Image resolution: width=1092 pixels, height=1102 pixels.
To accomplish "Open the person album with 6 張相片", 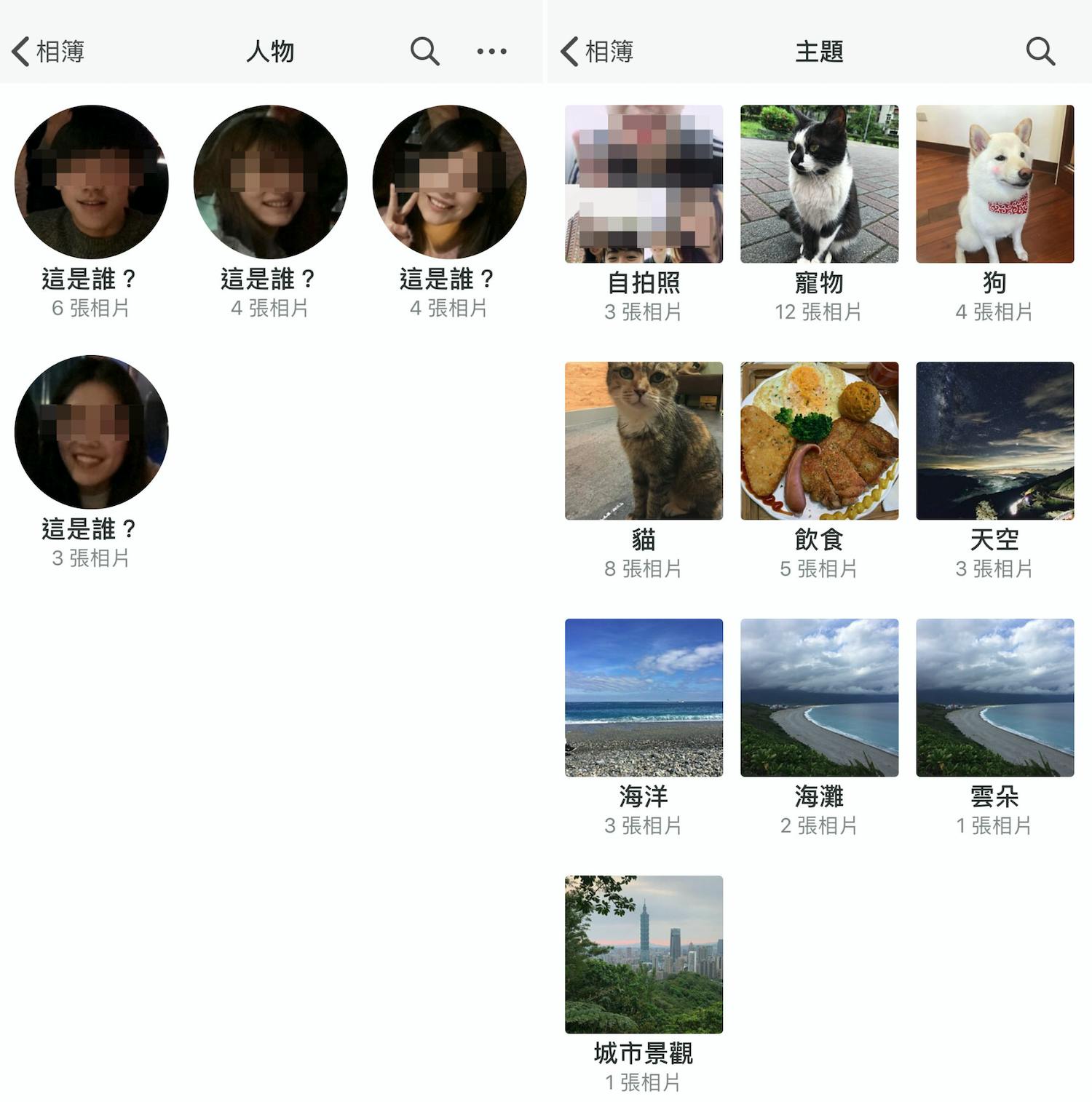I will coord(92,182).
